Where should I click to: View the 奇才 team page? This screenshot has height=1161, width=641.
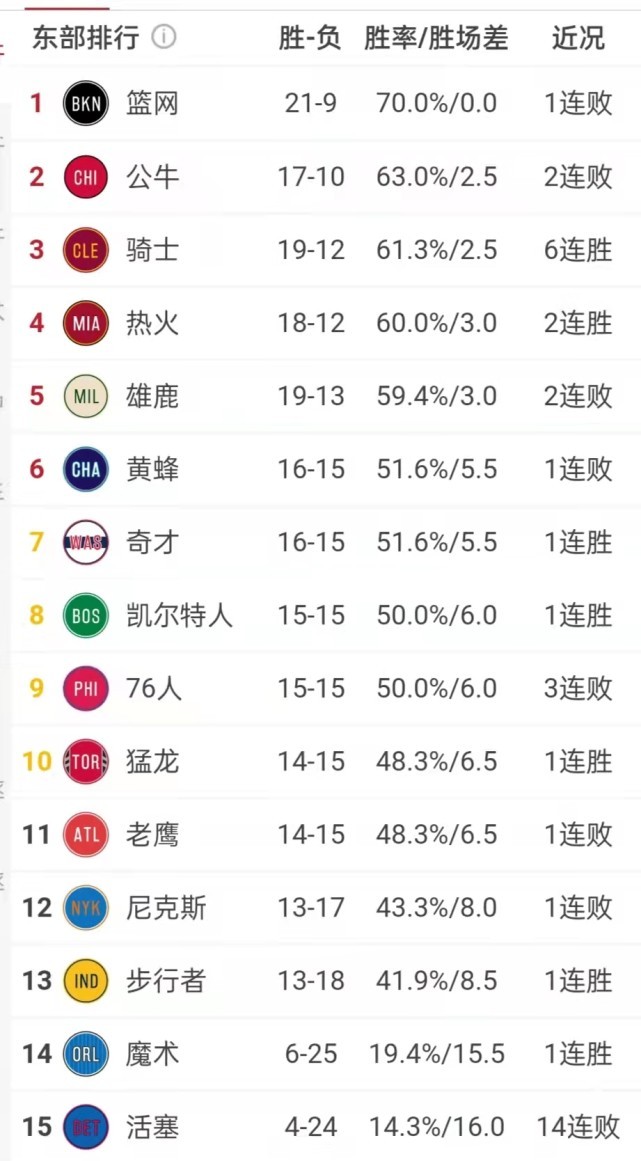(152, 542)
